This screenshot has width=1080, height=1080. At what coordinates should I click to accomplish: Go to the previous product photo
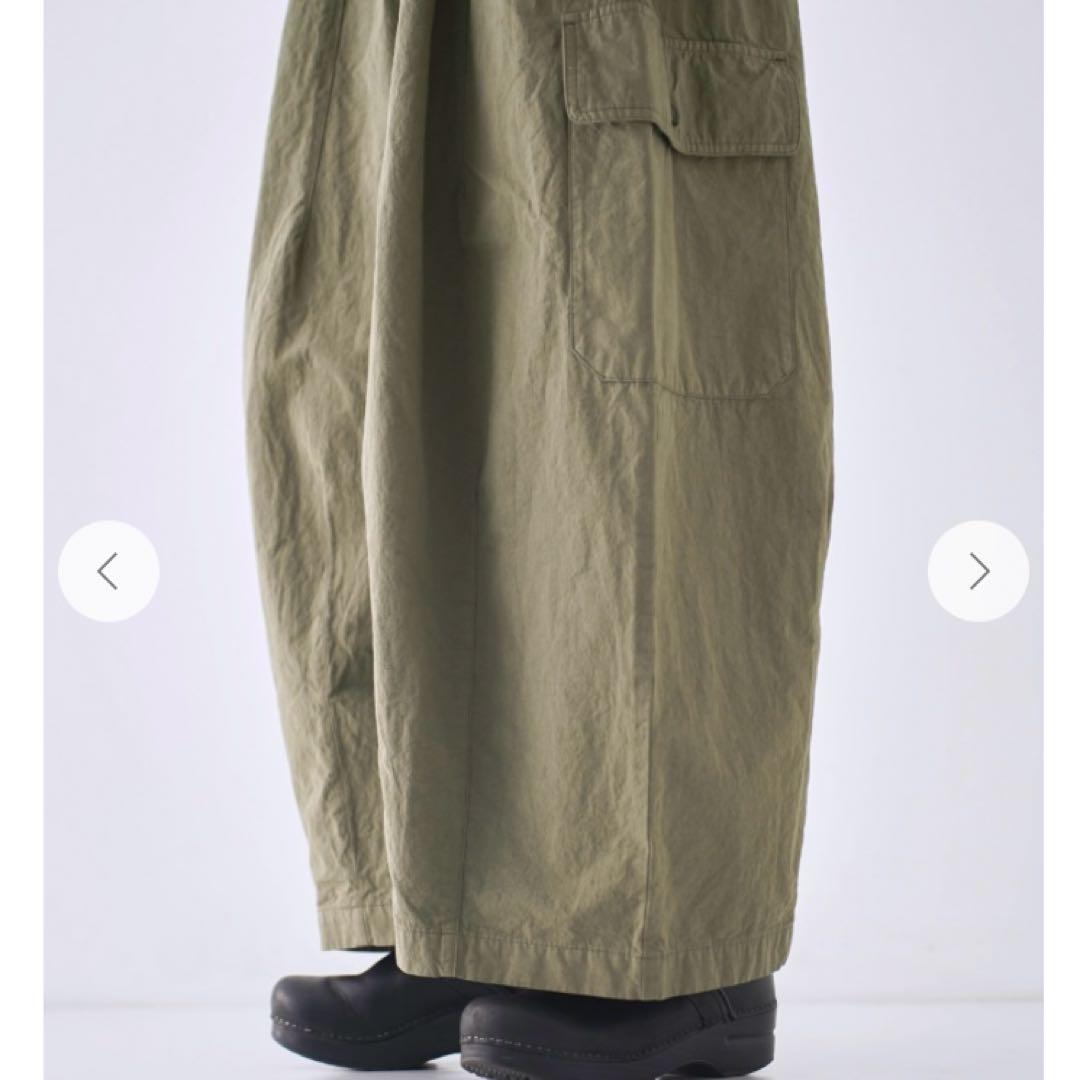tap(108, 572)
